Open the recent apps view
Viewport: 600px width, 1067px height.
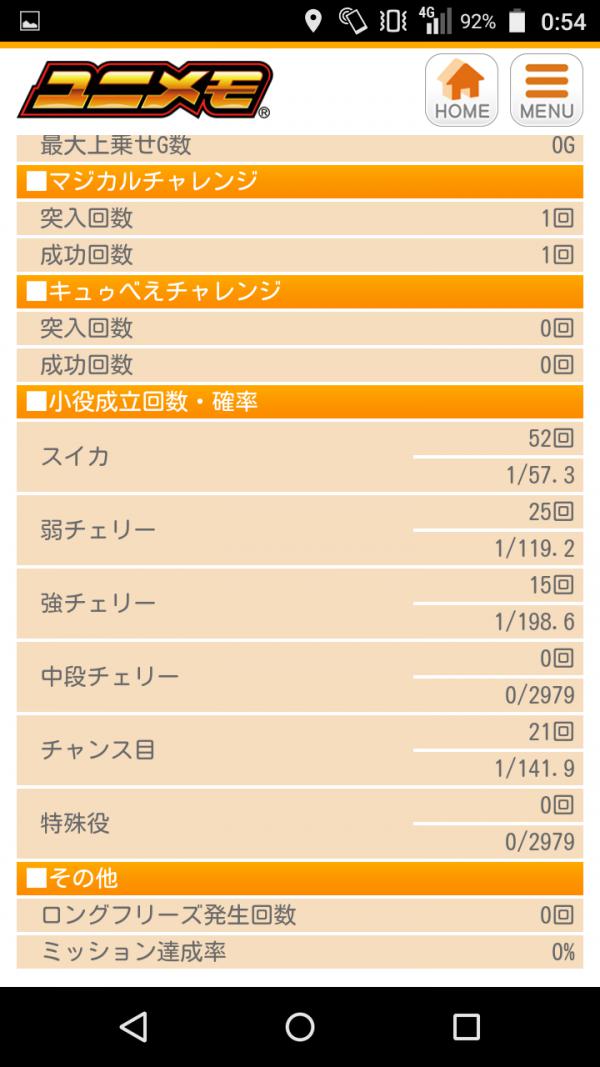(x=467, y=1027)
